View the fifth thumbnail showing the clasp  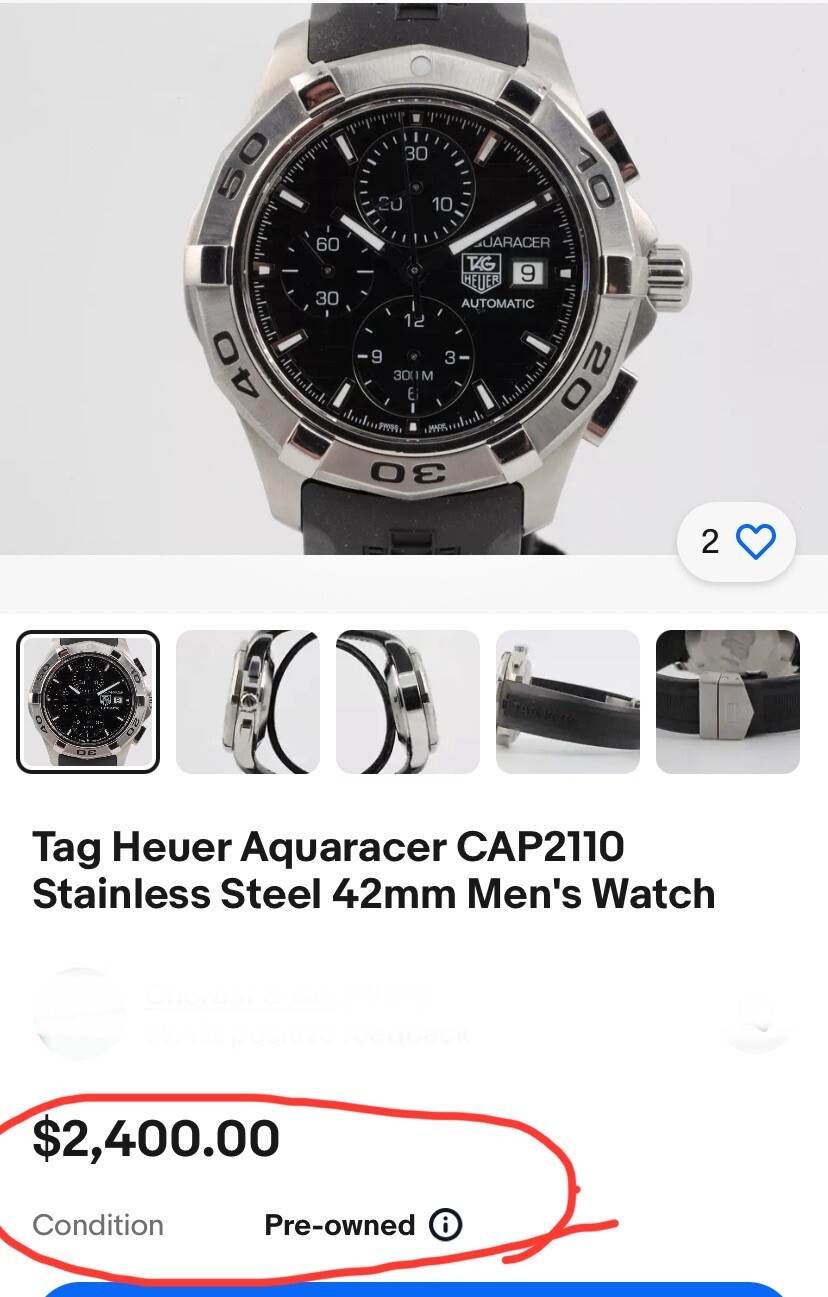[x=728, y=702]
